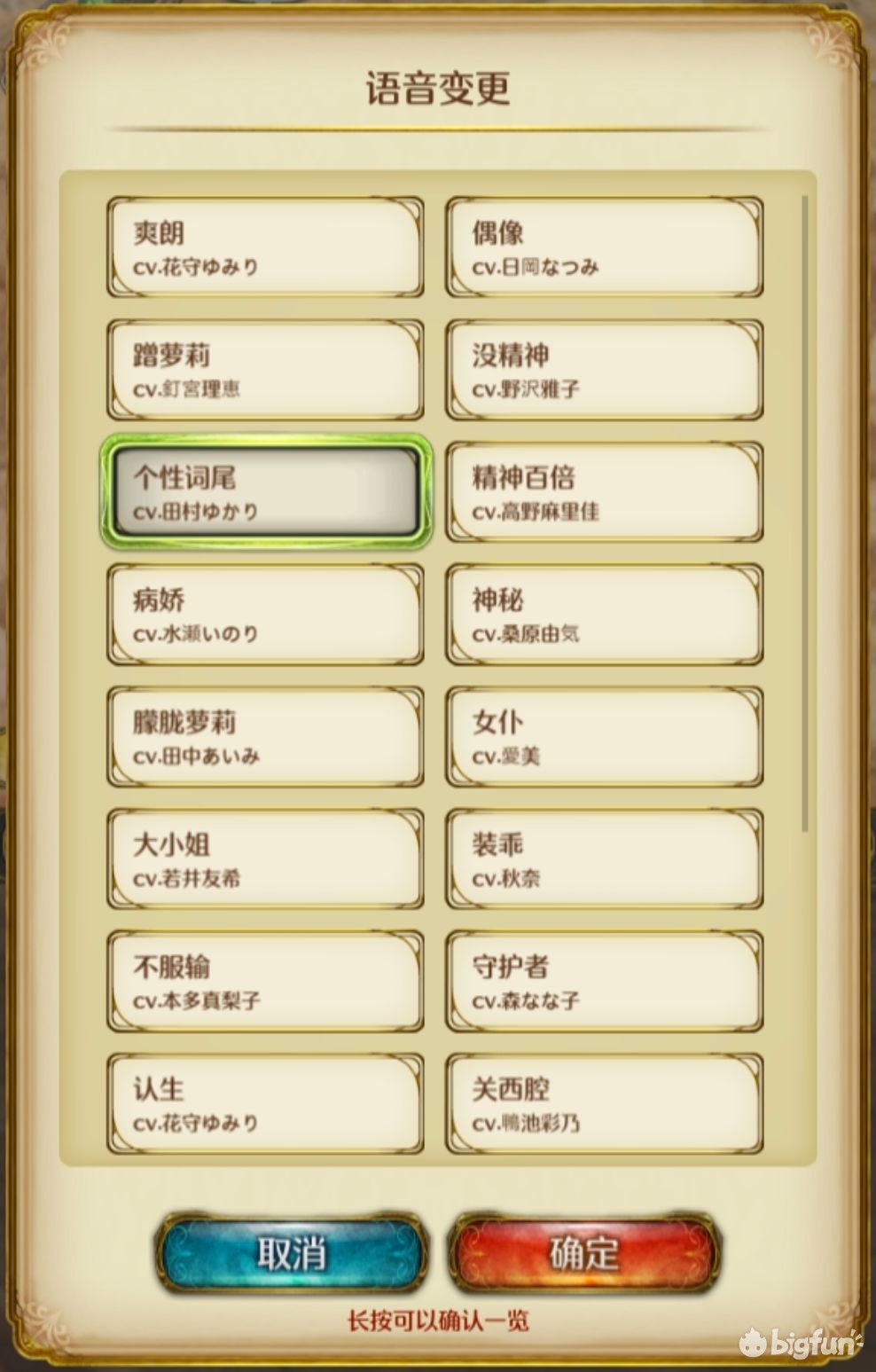
Task: Choose the 偶像 voice by 日岡なつみ
Action: 604,247
